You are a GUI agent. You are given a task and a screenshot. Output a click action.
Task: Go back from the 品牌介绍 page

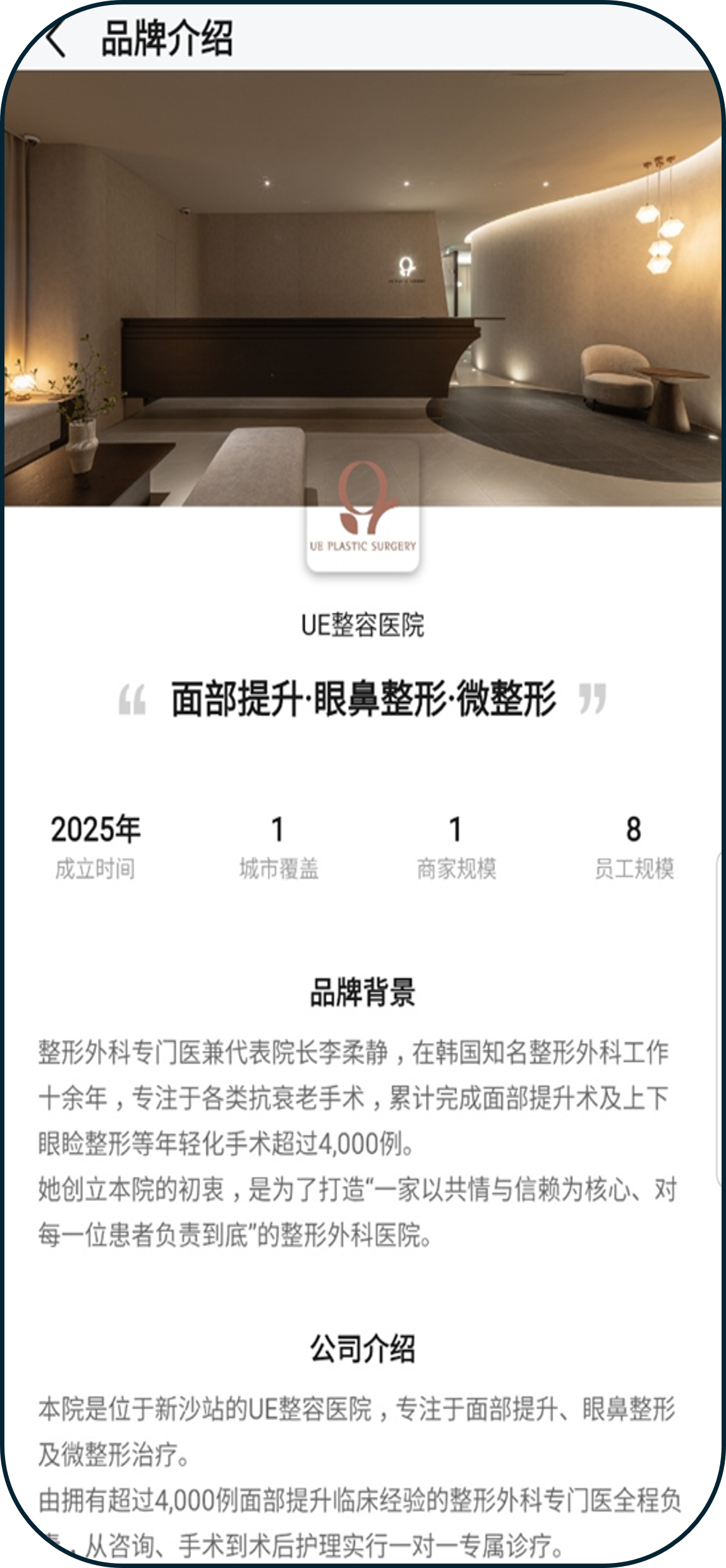tap(56, 38)
